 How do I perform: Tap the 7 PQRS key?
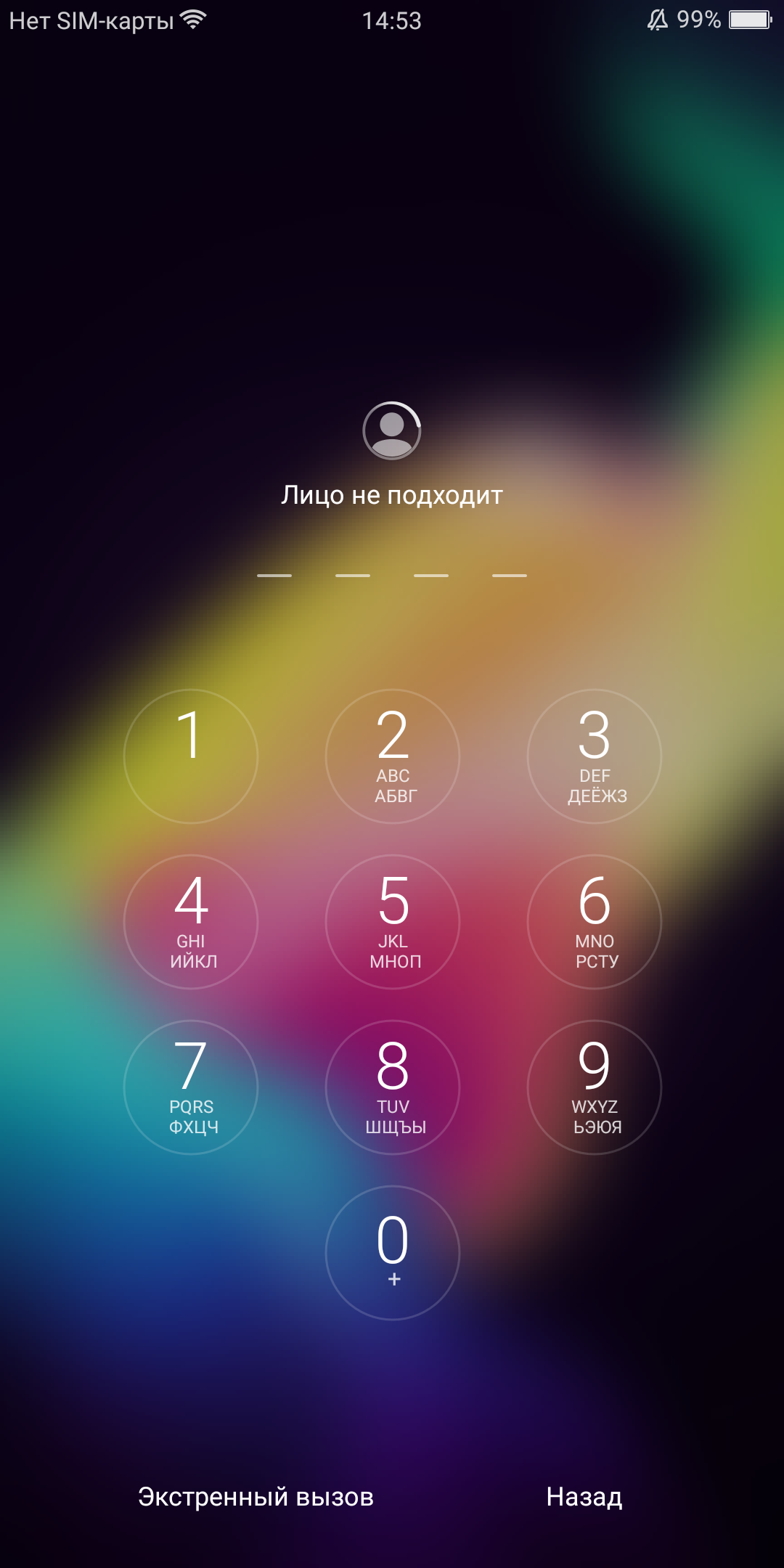coord(191,1087)
